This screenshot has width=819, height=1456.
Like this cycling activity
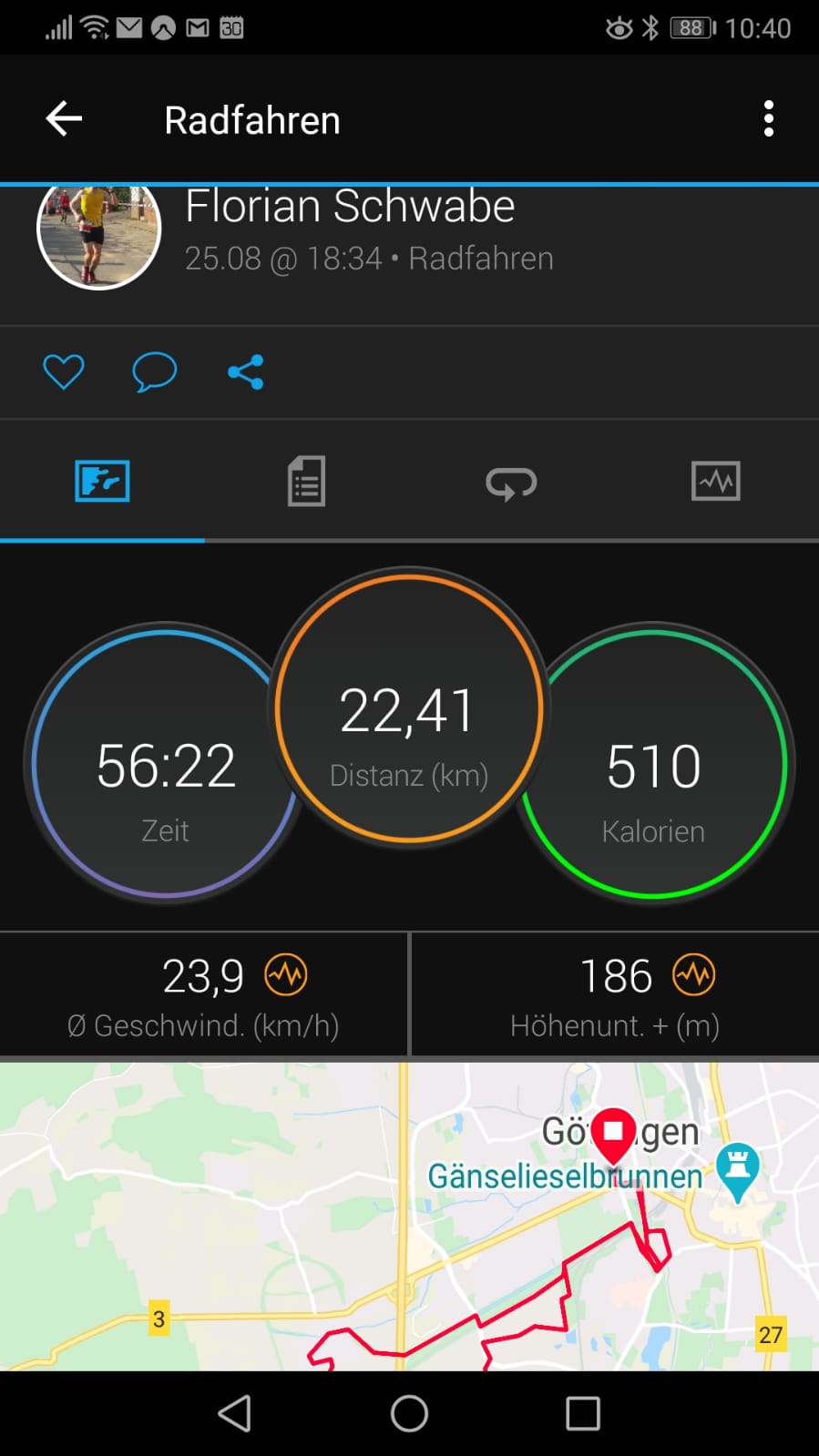tap(64, 372)
